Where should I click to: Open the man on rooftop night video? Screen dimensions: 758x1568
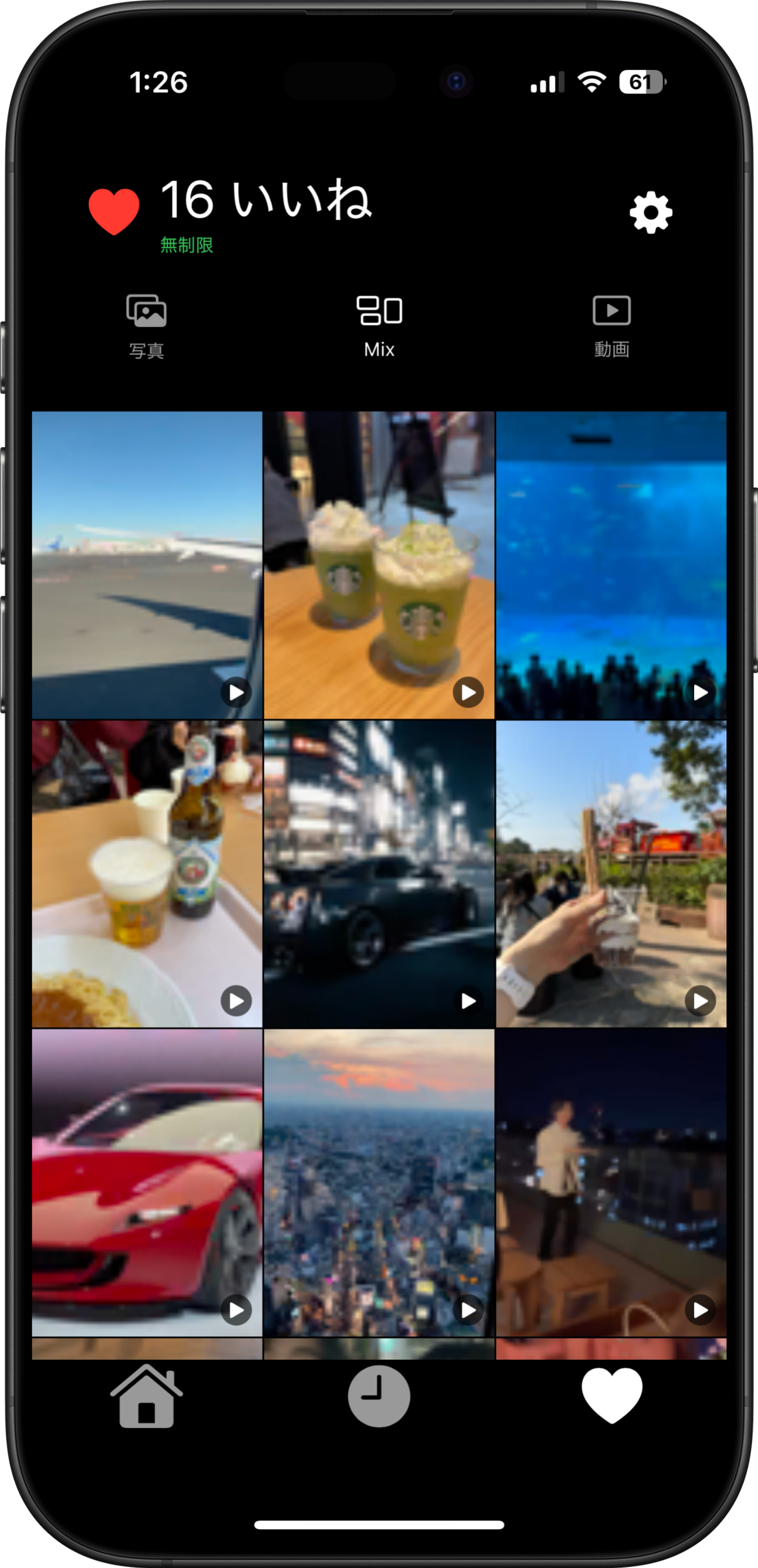point(611,1182)
